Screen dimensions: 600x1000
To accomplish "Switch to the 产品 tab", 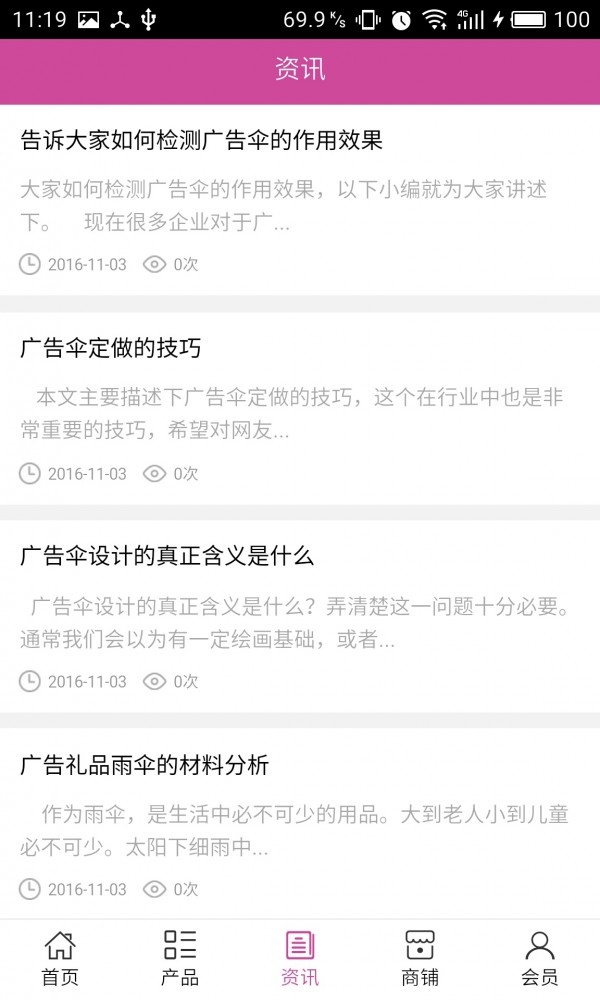I will click(x=180, y=958).
